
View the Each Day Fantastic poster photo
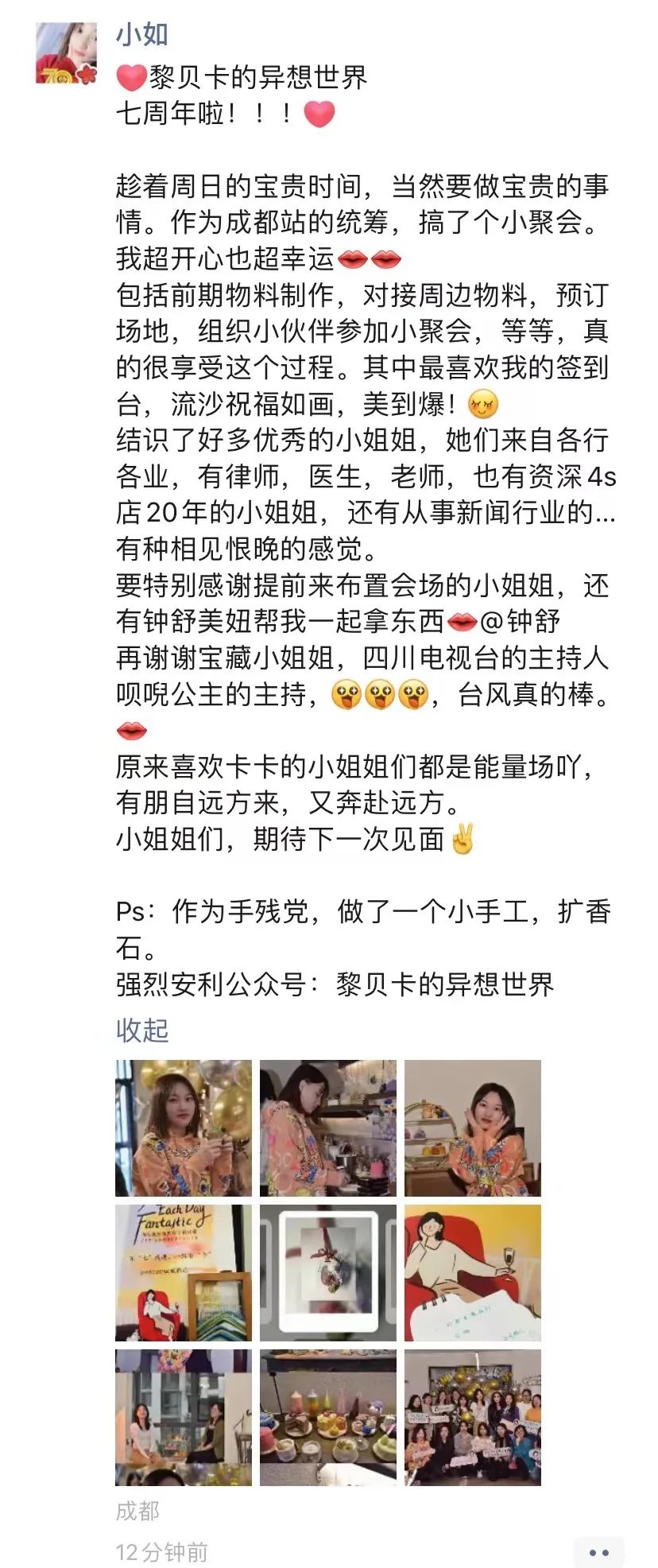[x=184, y=1272]
